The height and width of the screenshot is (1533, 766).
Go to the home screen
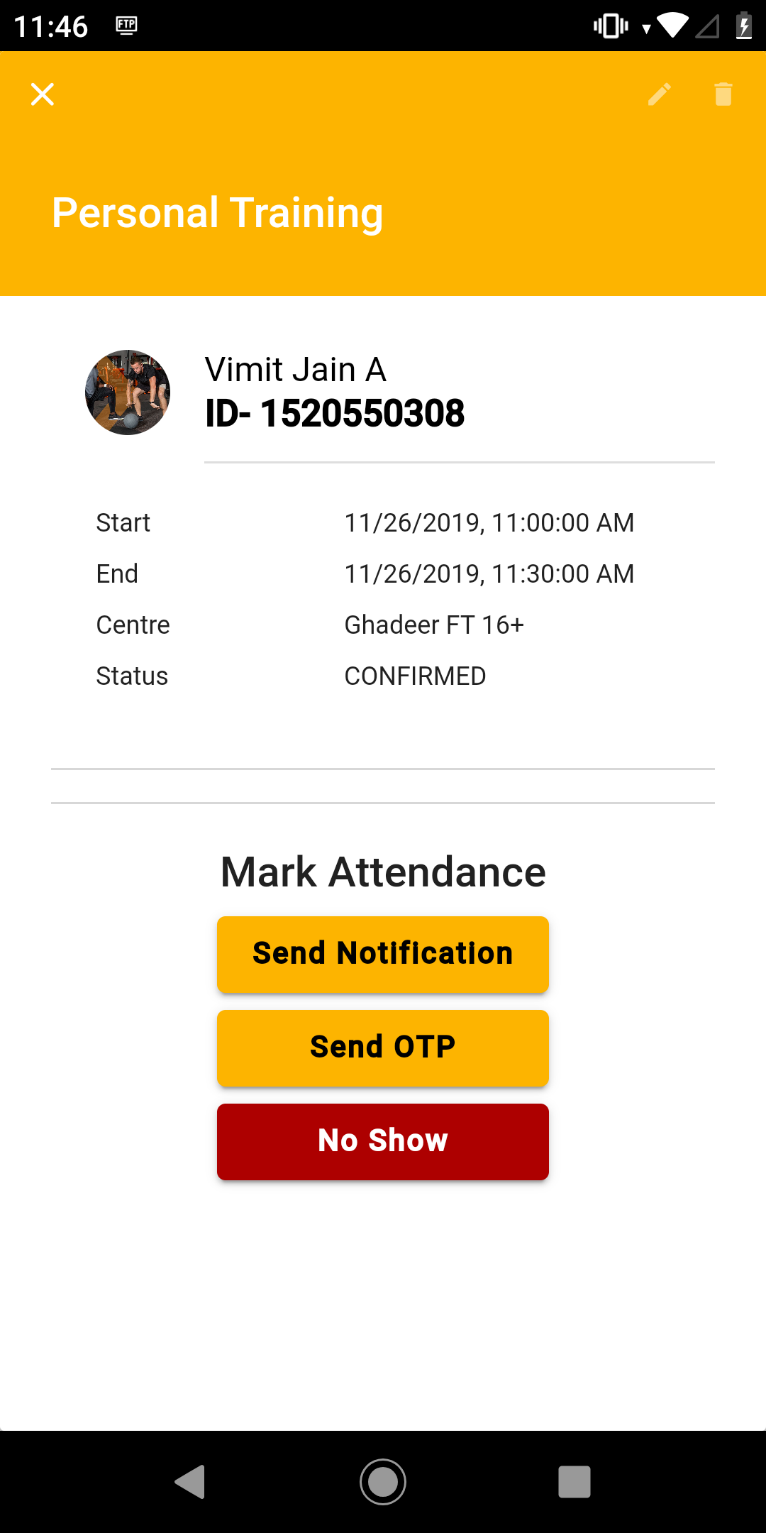pyautogui.click(x=383, y=1481)
